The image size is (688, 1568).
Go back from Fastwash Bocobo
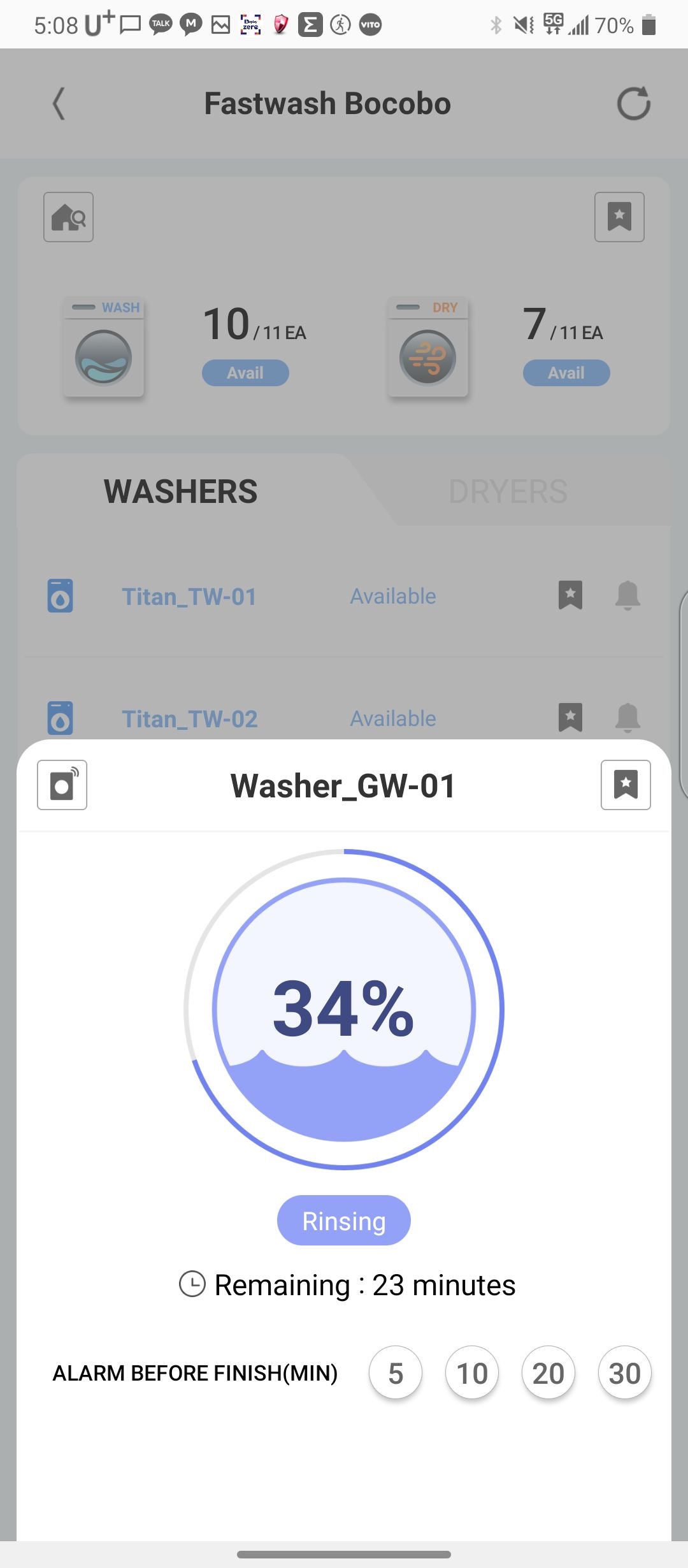(x=59, y=104)
